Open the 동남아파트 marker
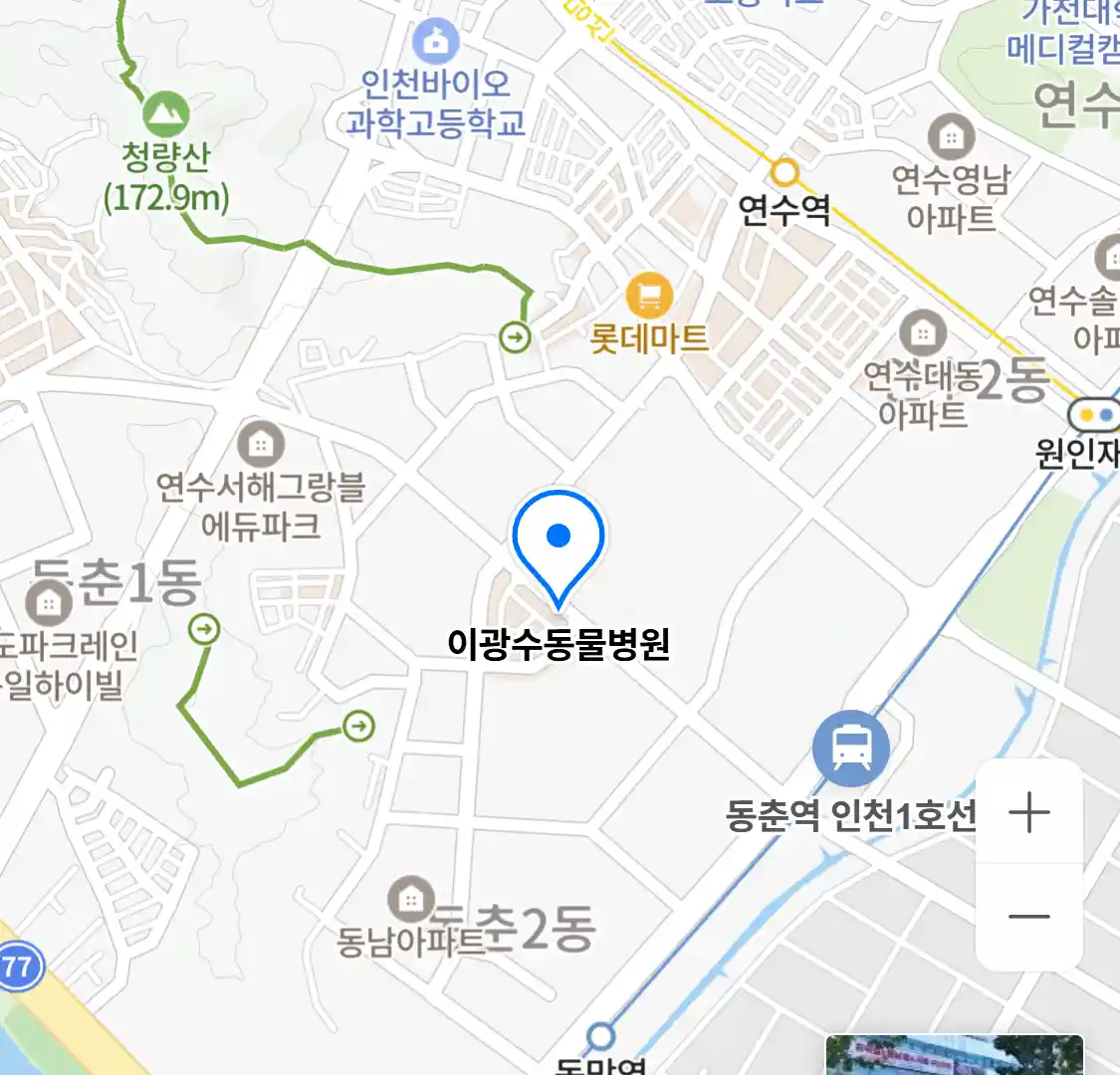The image size is (1120, 1075). 410,900
